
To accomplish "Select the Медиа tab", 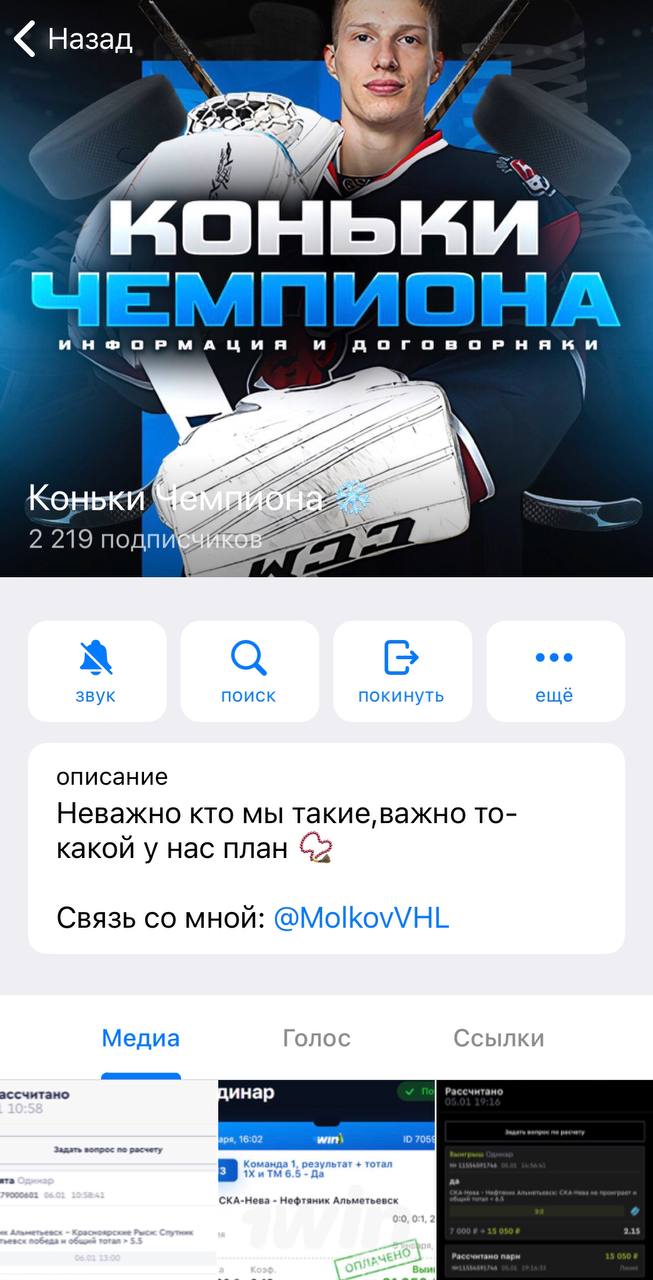I will (141, 1038).
